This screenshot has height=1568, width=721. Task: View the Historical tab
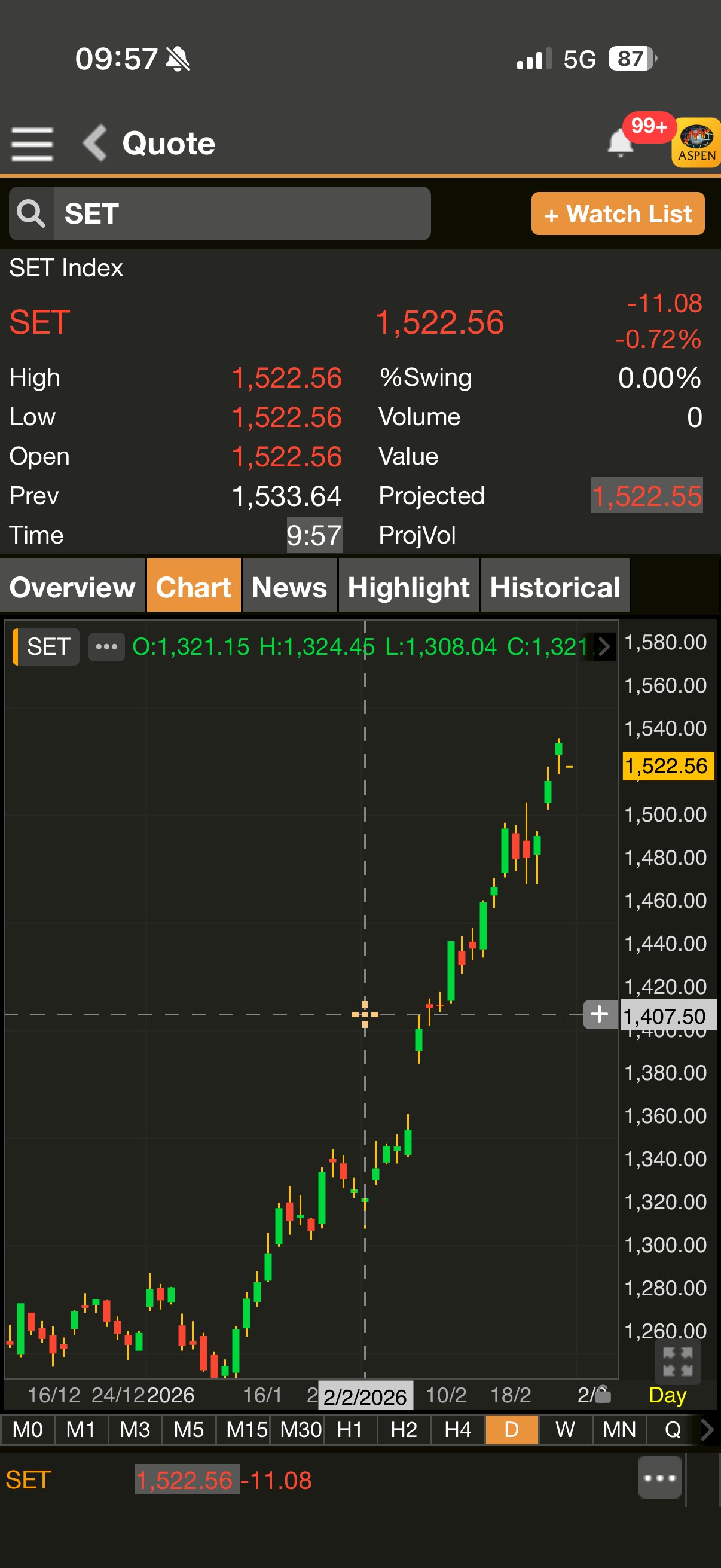tap(554, 587)
